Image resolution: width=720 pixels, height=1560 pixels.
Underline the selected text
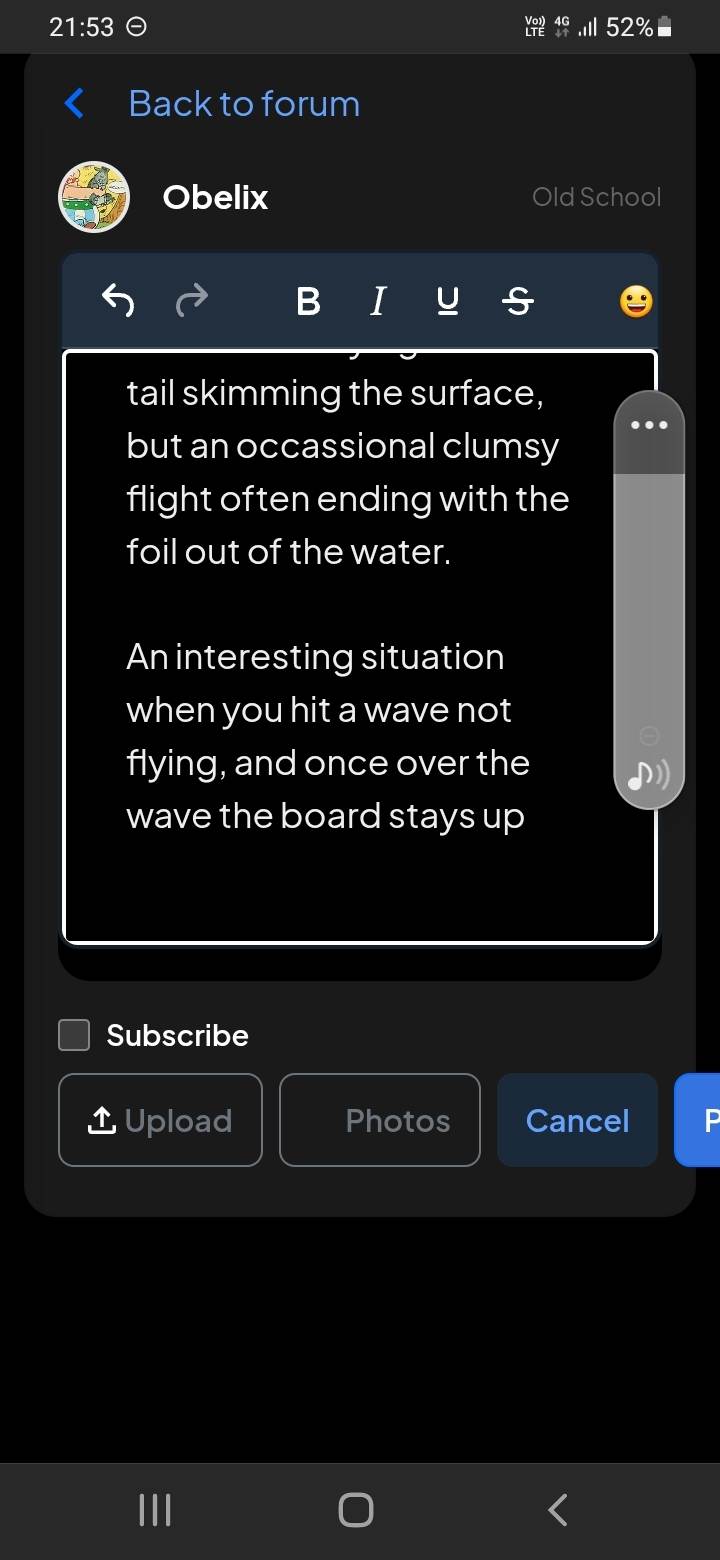tap(448, 300)
